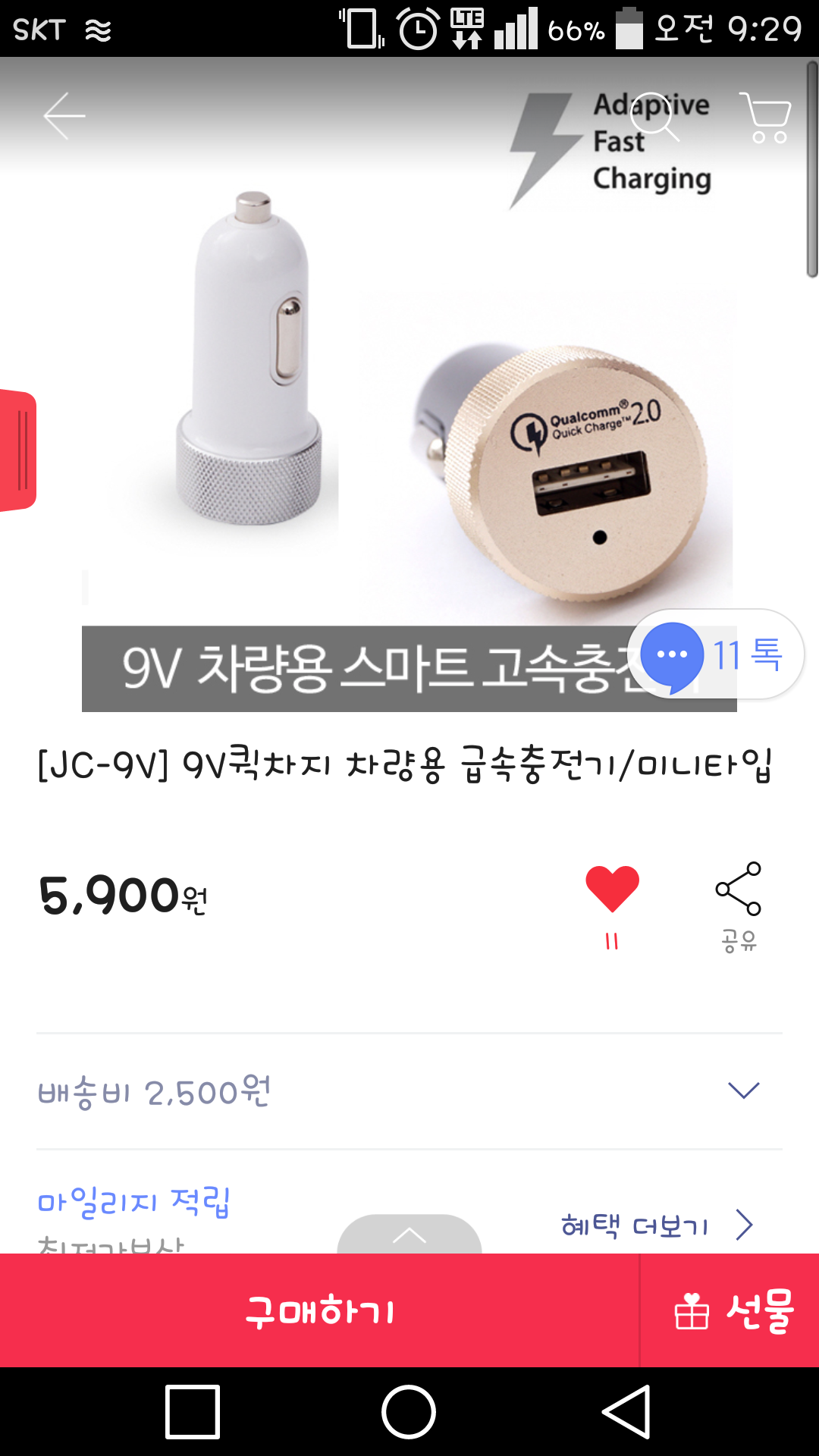819x1456 pixels.
Task: Open search from the magnifier icon
Action: [655, 116]
